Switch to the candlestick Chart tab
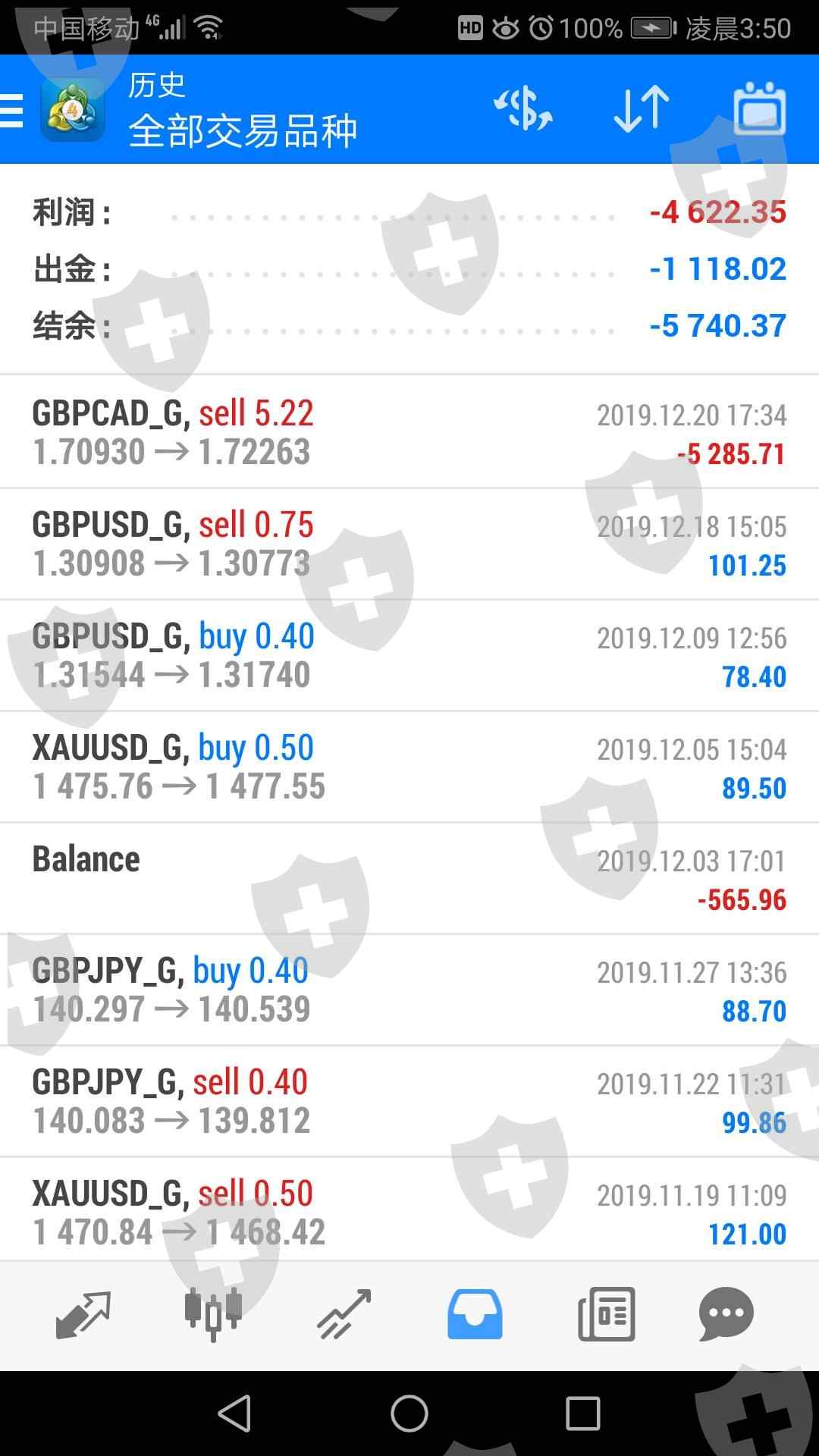This screenshot has height=1456, width=819. click(213, 1314)
